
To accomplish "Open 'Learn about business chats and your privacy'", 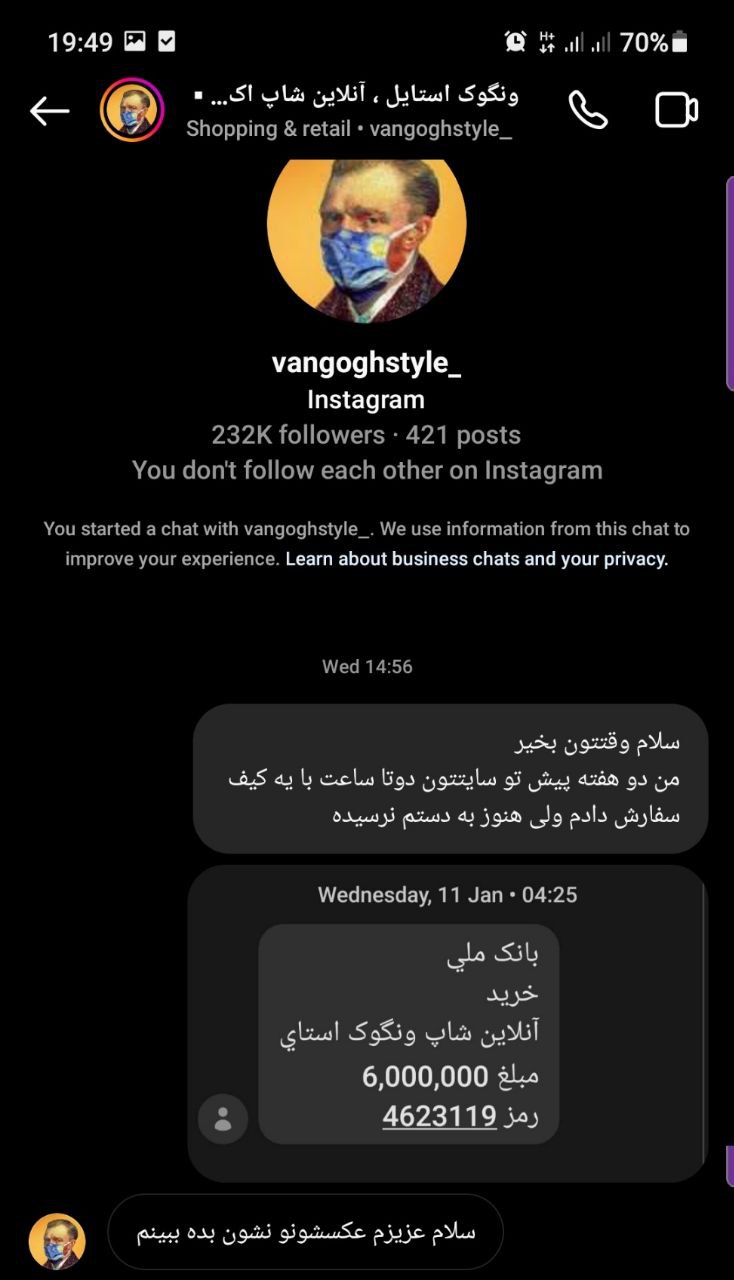I will coord(476,559).
